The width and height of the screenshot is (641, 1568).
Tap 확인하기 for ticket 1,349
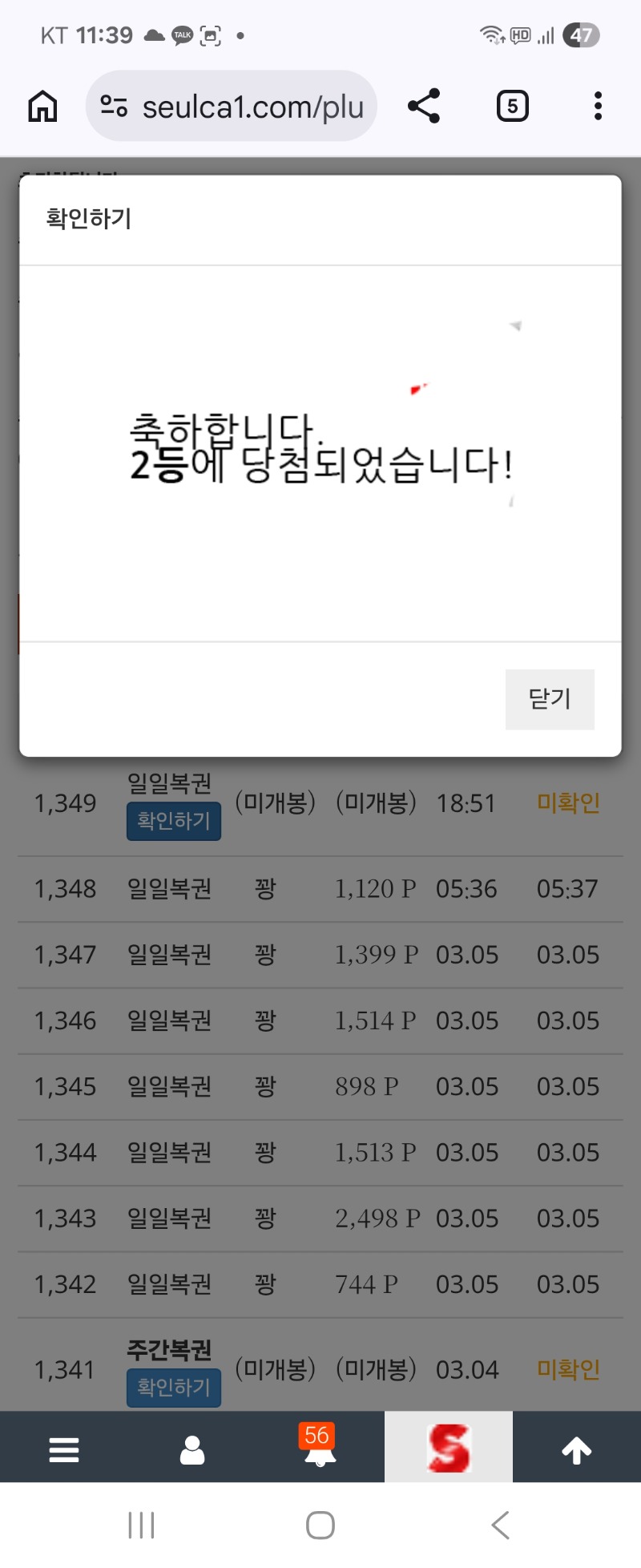[x=174, y=821]
